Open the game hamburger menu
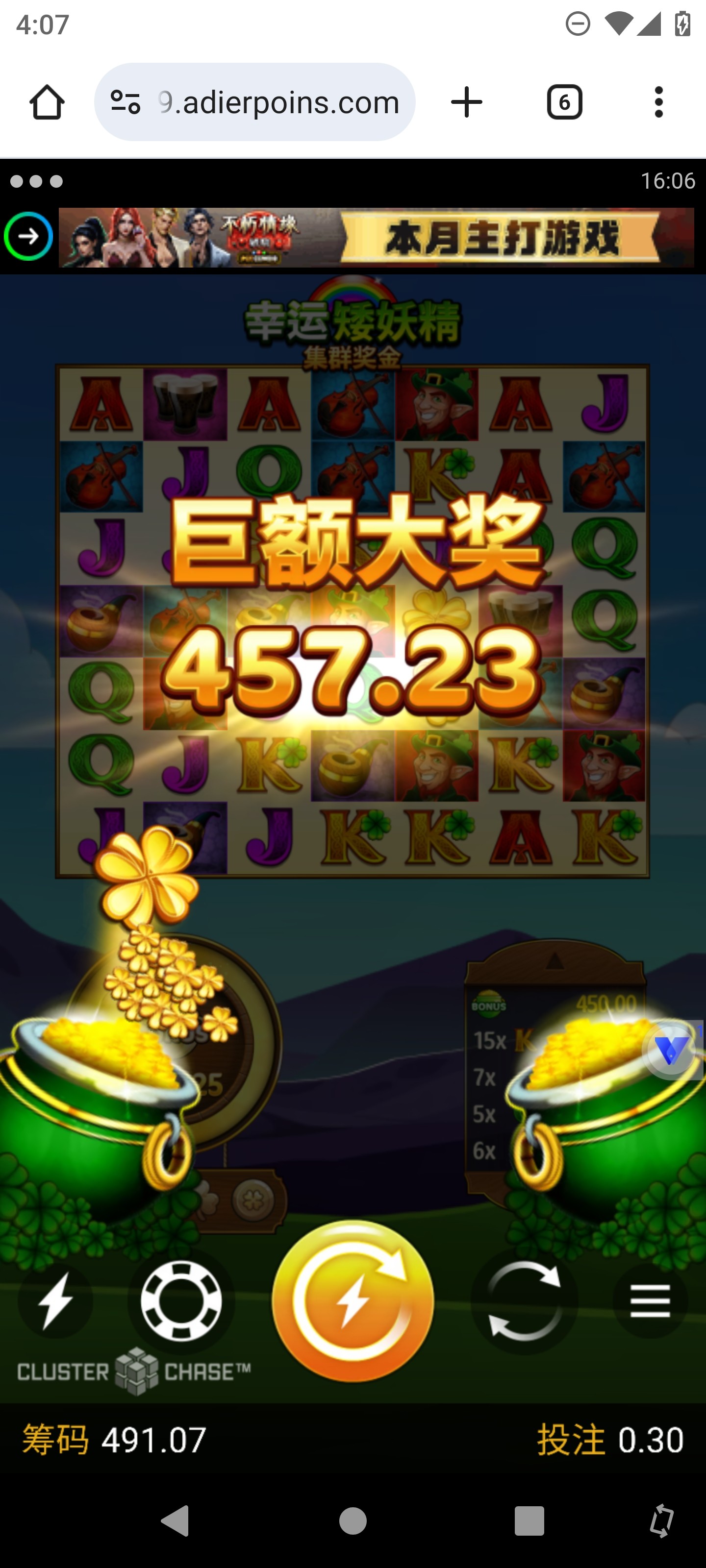Image resolution: width=706 pixels, height=1568 pixels. (x=650, y=1301)
